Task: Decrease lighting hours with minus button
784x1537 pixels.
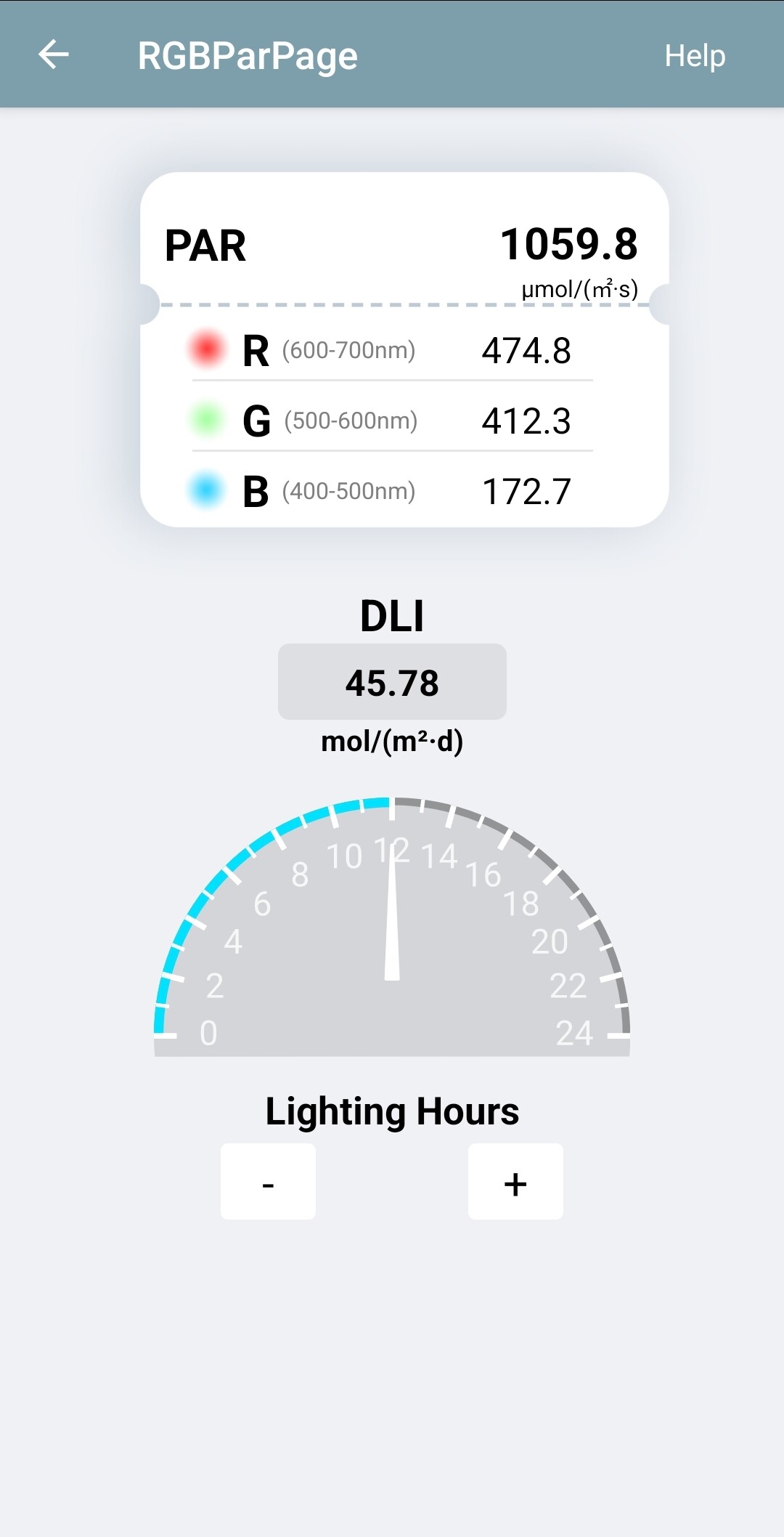Action: [268, 1182]
